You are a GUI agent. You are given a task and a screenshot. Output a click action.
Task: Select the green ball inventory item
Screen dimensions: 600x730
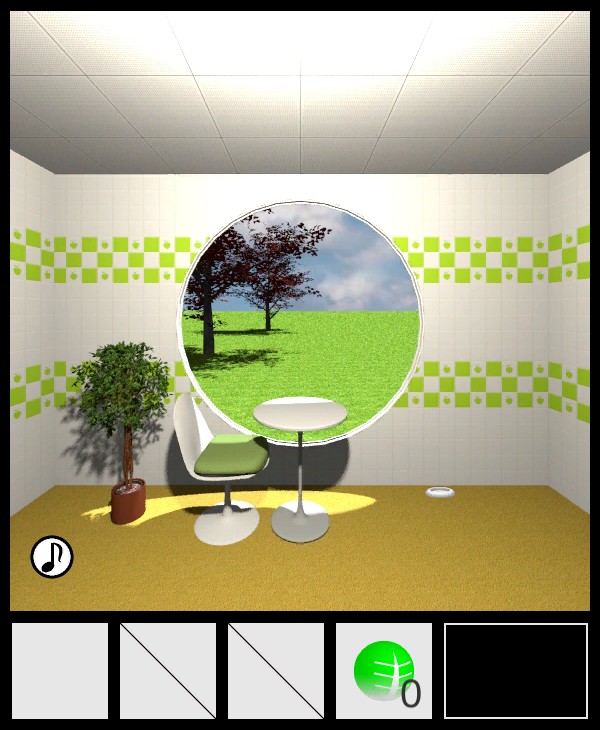pos(382,670)
